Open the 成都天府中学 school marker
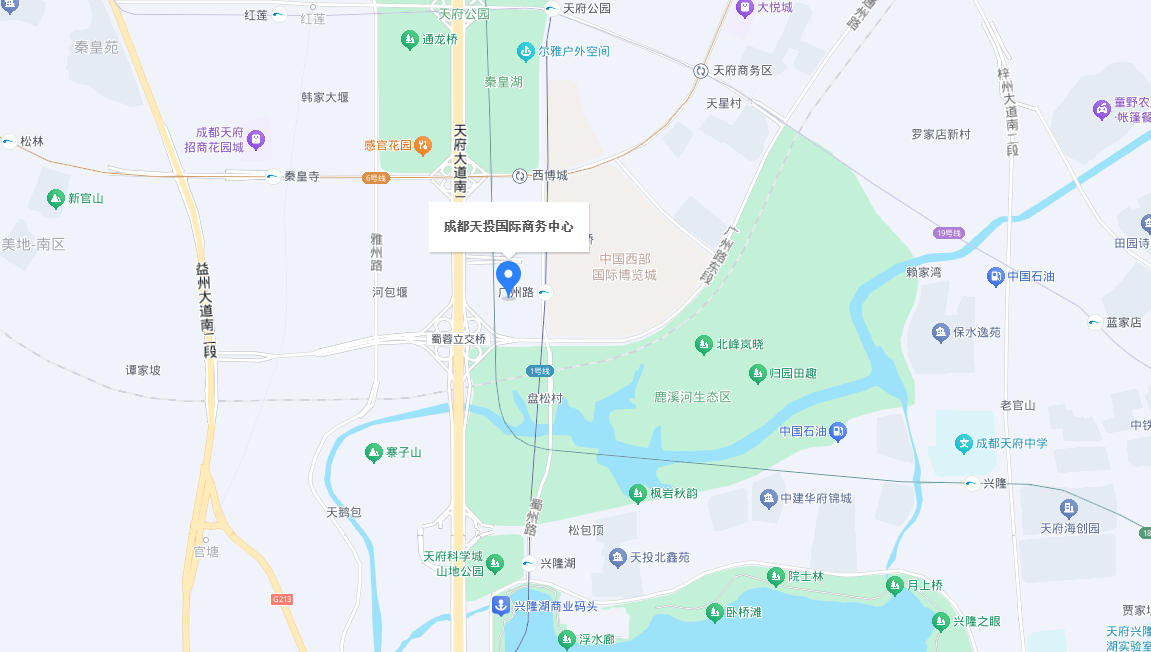The height and width of the screenshot is (652, 1151). pos(964,442)
